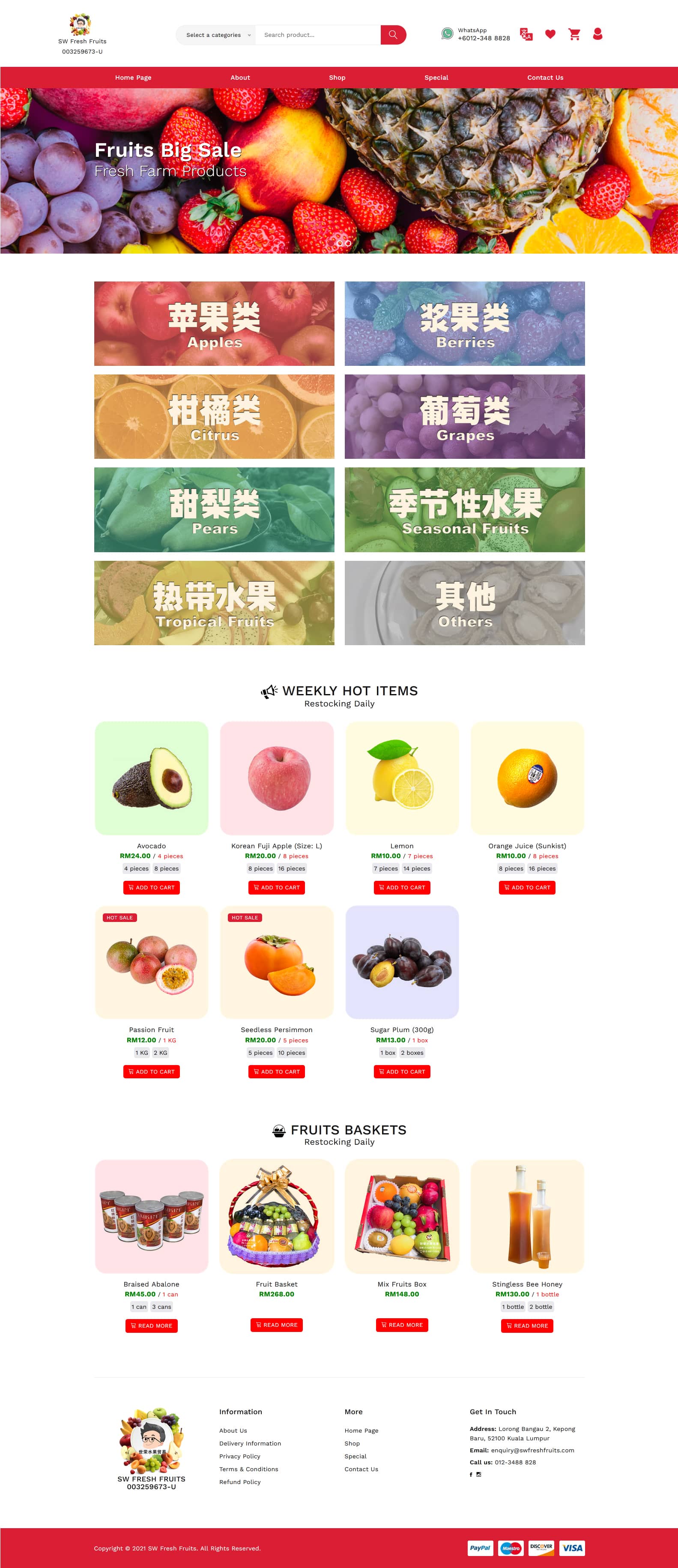
Task: Show the second banner slide via dot
Action: [348, 243]
